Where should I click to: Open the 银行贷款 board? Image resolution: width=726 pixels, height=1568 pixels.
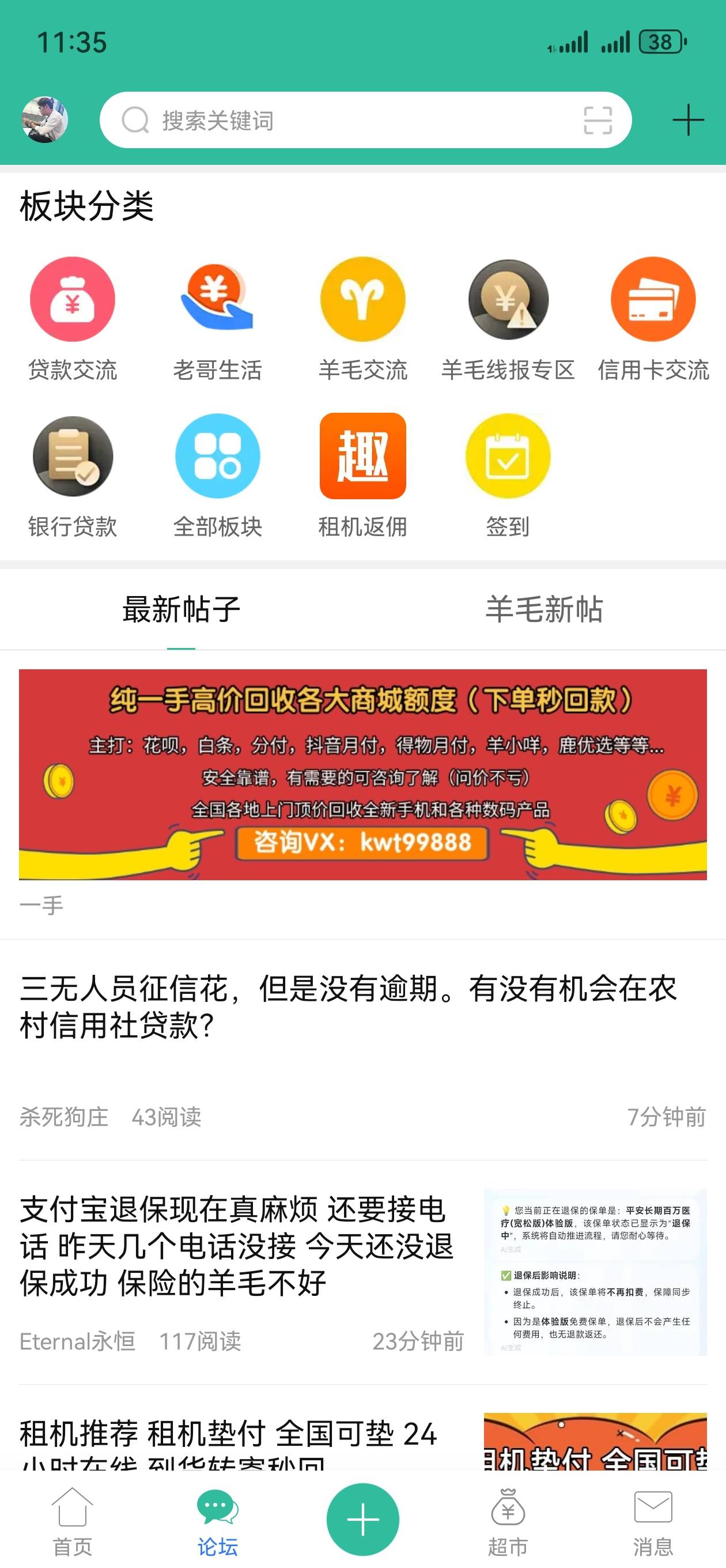click(x=73, y=477)
